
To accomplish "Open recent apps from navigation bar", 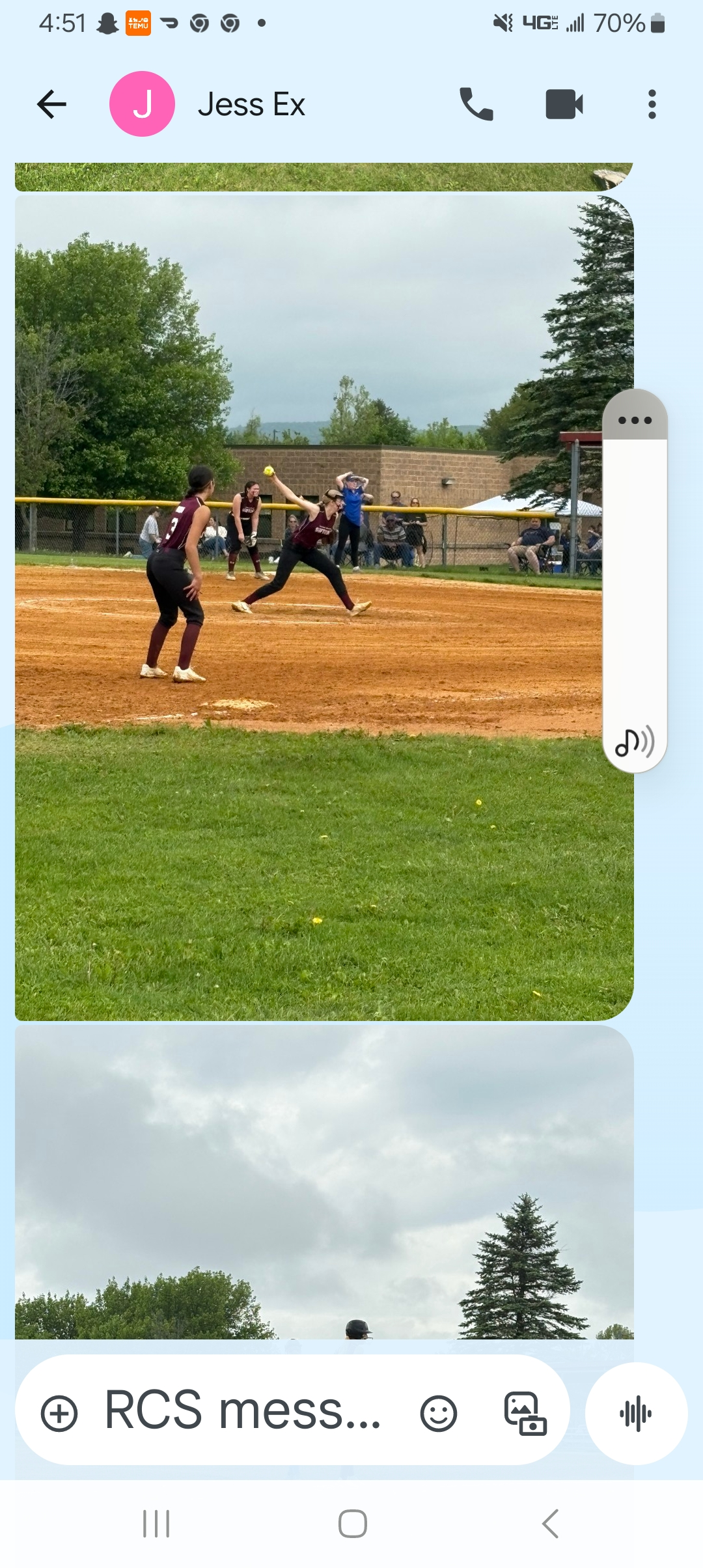I will coord(156,1524).
